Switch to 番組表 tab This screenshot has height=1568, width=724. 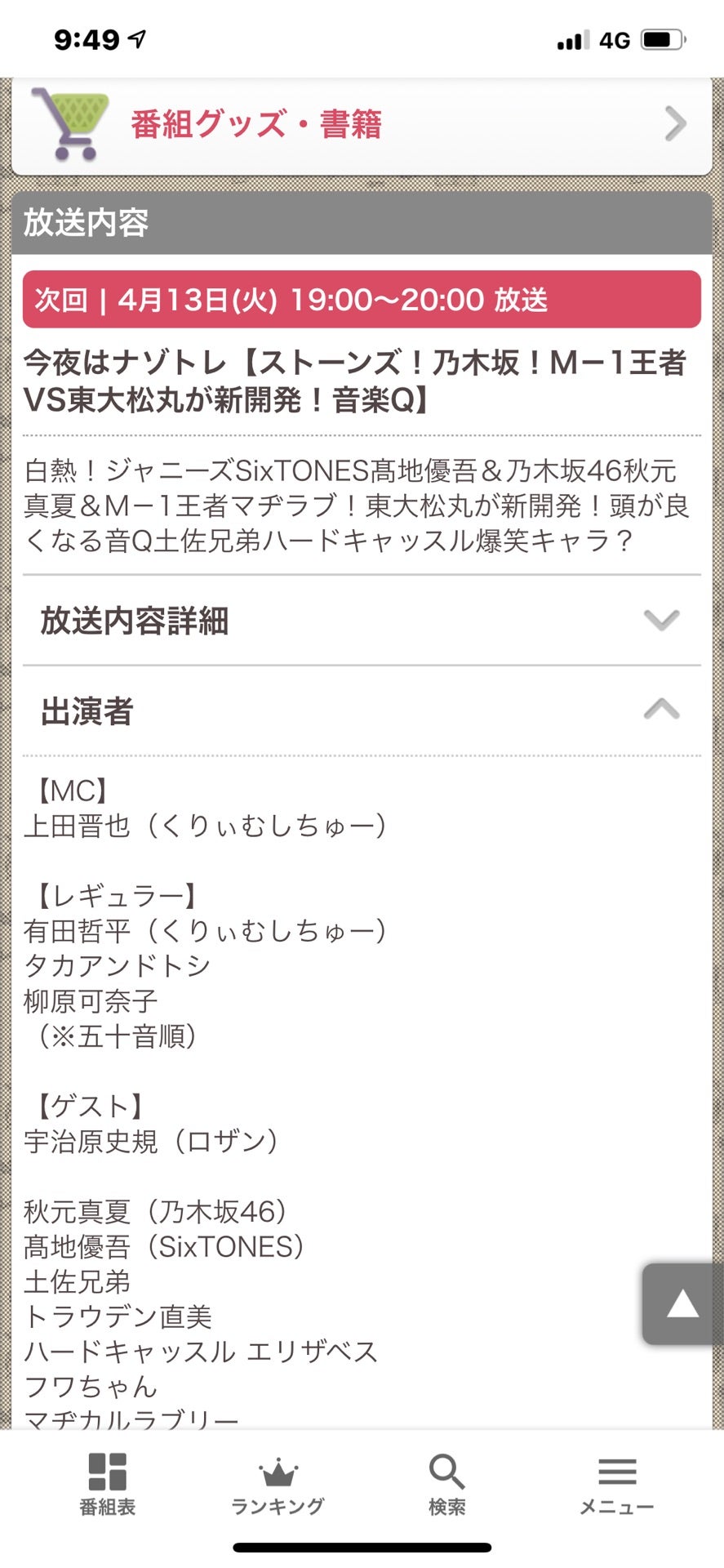(107, 1485)
